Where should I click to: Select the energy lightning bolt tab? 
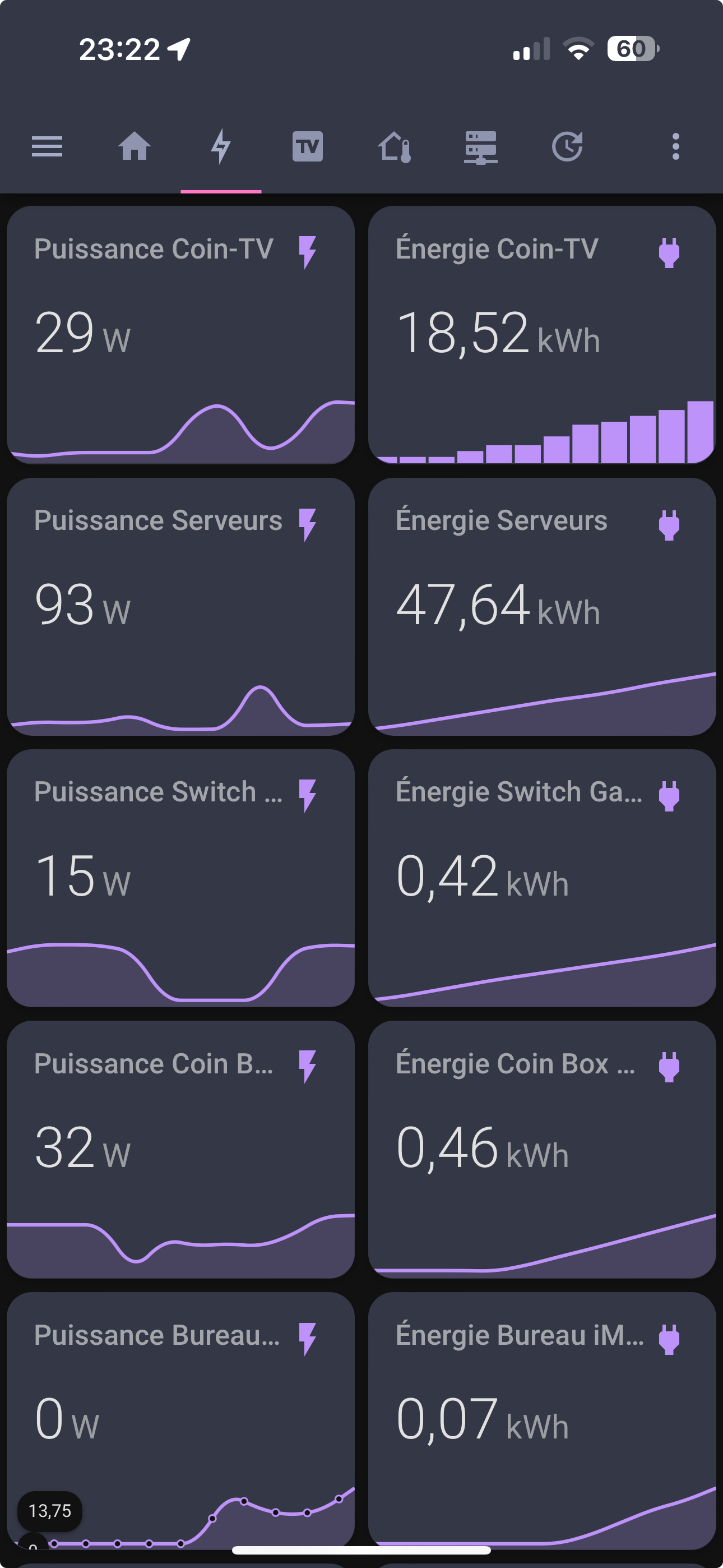pyautogui.click(x=221, y=147)
